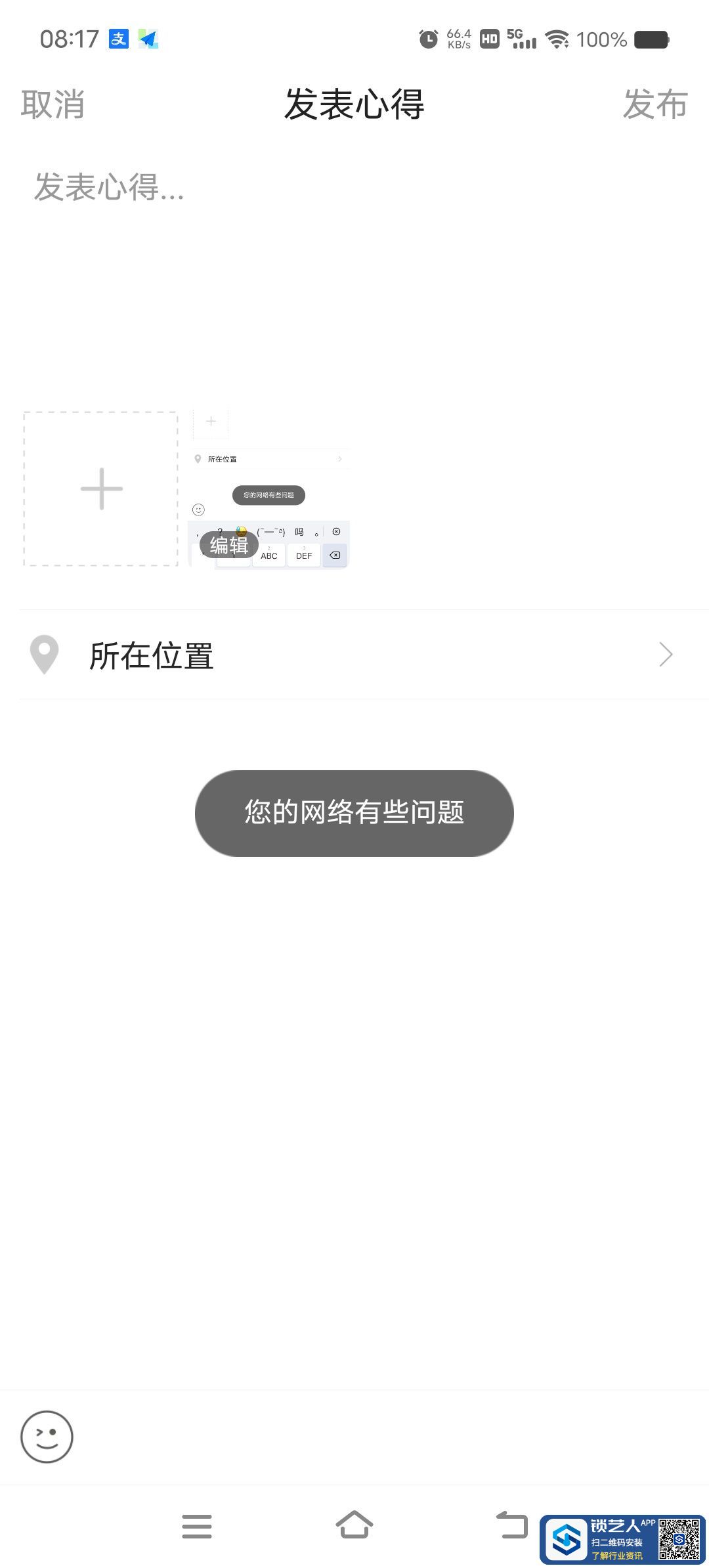The width and height of the screenshot is (709, 1568).
Task: Tap 取消 to cancel the post
Action: pos(53,104)
